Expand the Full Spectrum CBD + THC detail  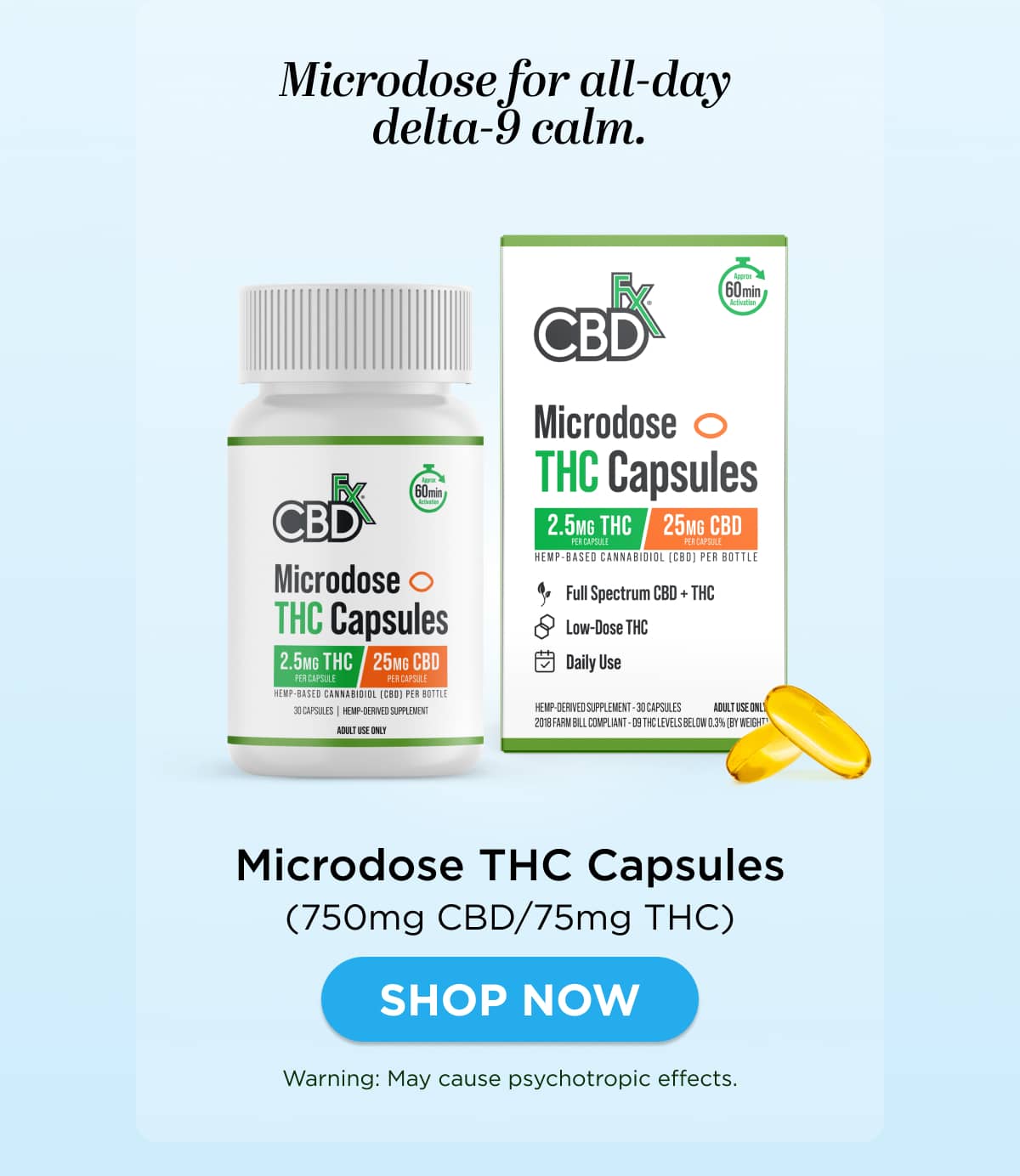coord(640,595)
